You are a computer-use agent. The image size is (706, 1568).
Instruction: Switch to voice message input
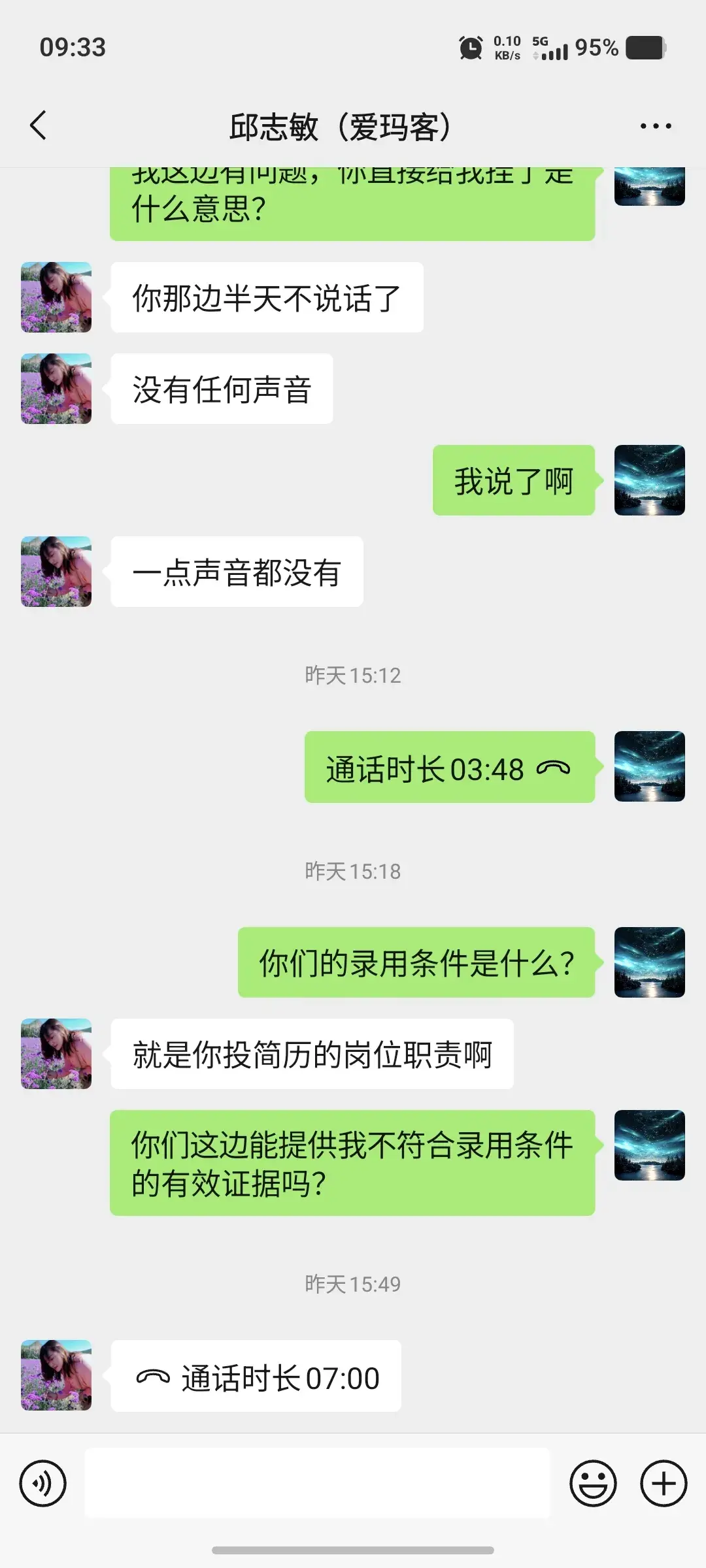(43, 1483)
